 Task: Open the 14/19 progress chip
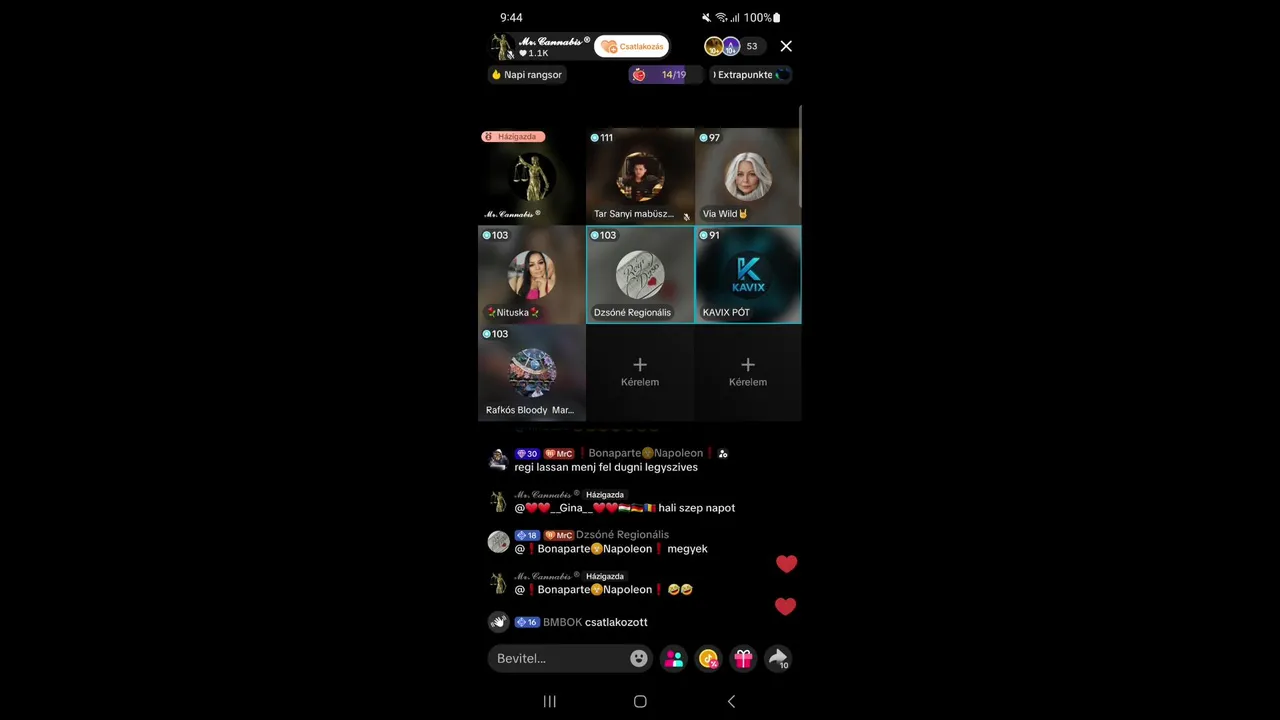[663, 75]
